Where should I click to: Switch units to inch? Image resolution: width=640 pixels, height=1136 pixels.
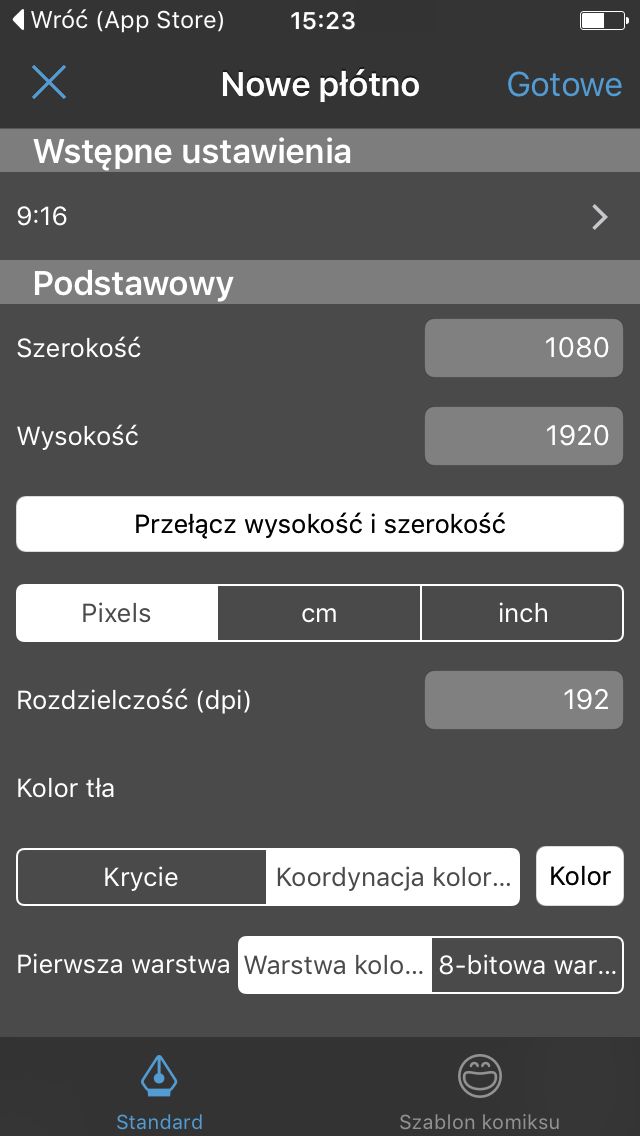522,613
